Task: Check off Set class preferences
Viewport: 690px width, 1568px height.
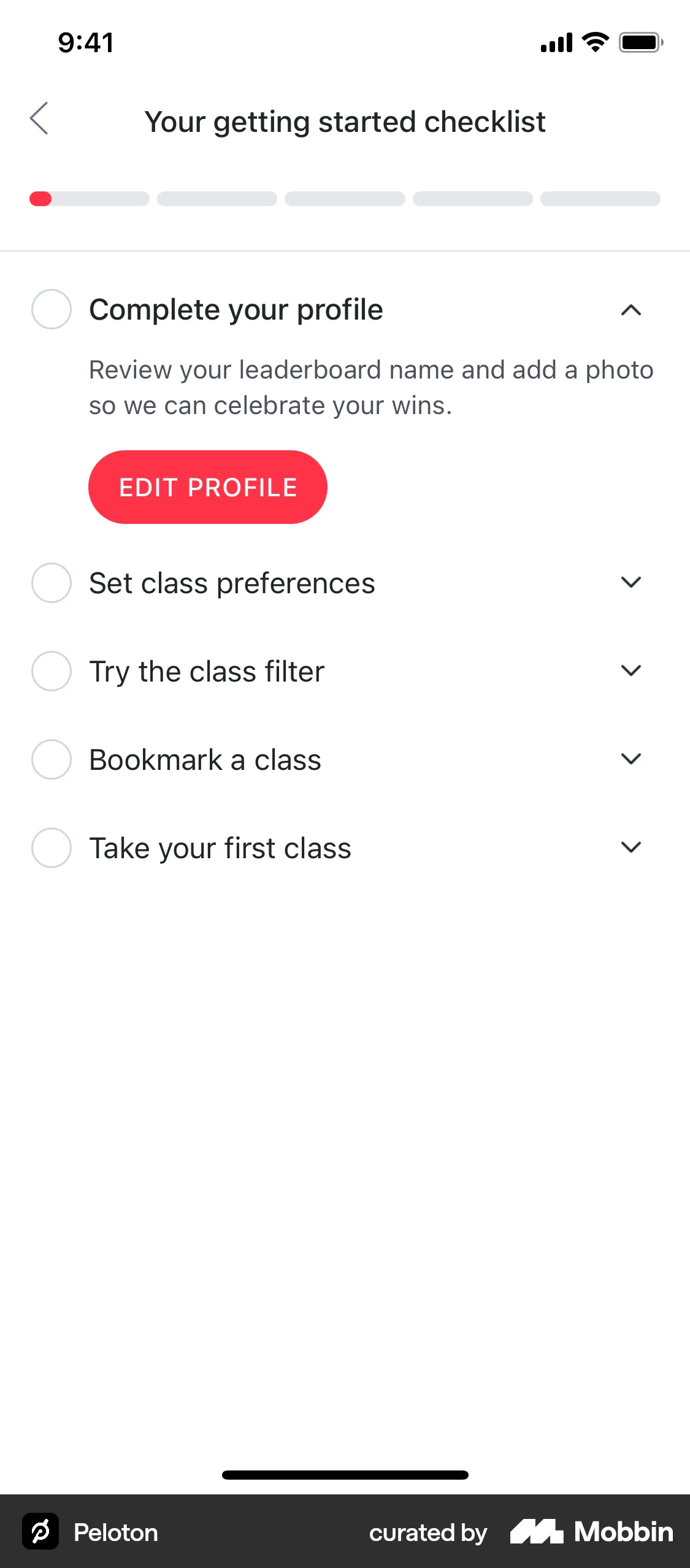Action: (x=51, y=583)
